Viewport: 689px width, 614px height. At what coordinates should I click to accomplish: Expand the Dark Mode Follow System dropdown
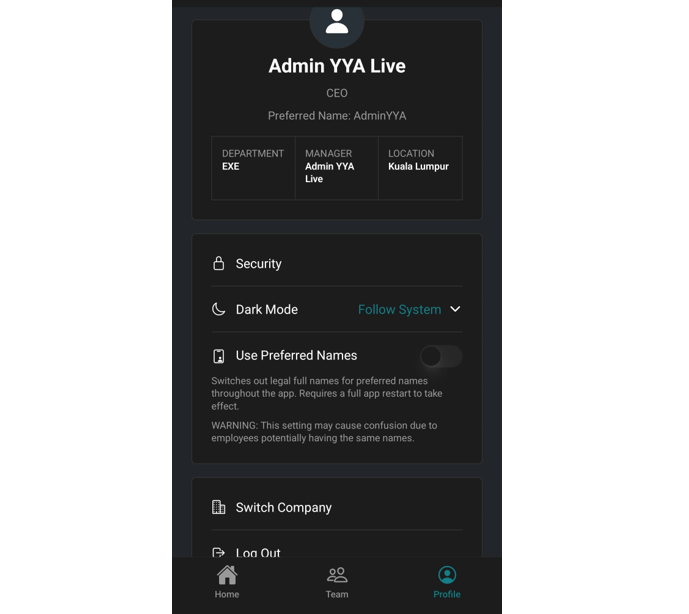point(409,310)
